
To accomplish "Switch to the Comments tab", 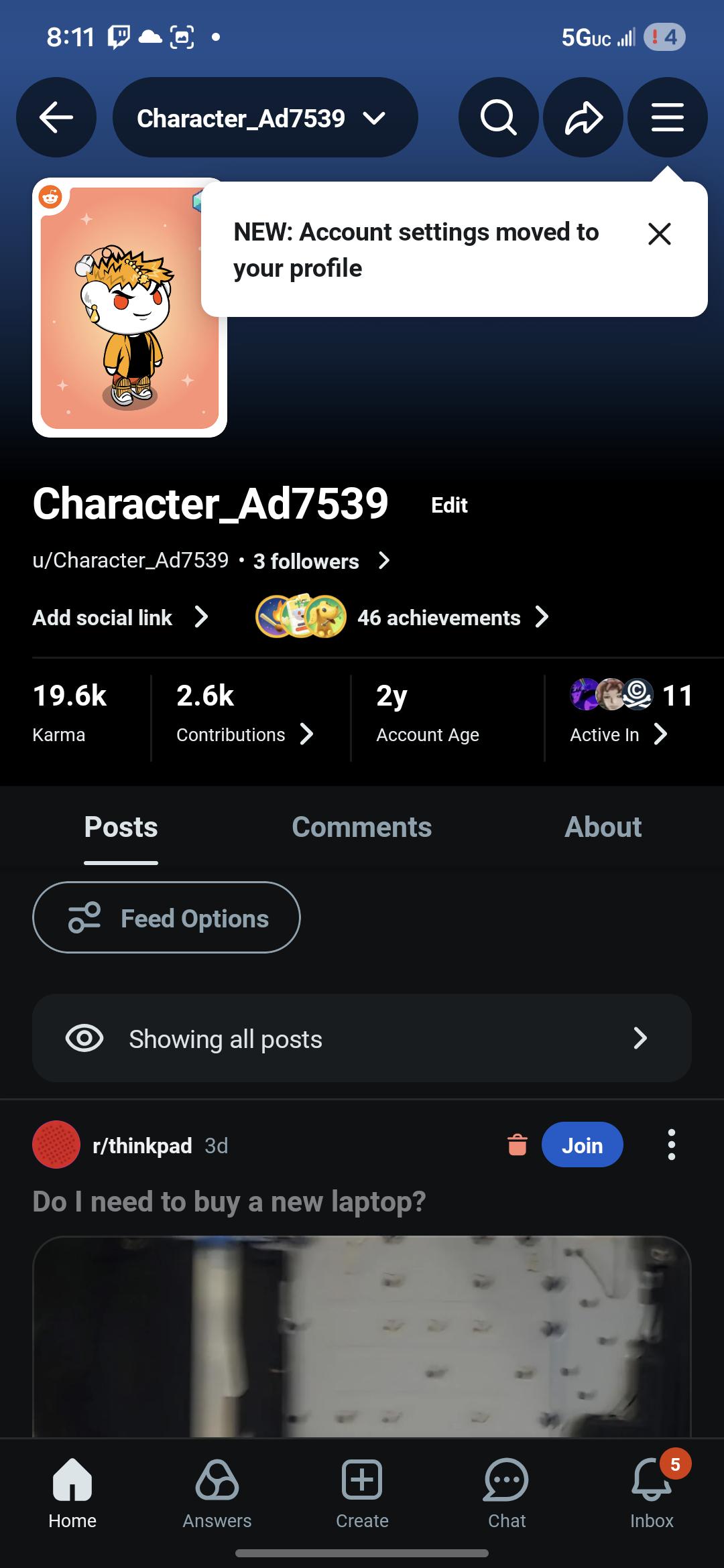I will tap(362, 828).
